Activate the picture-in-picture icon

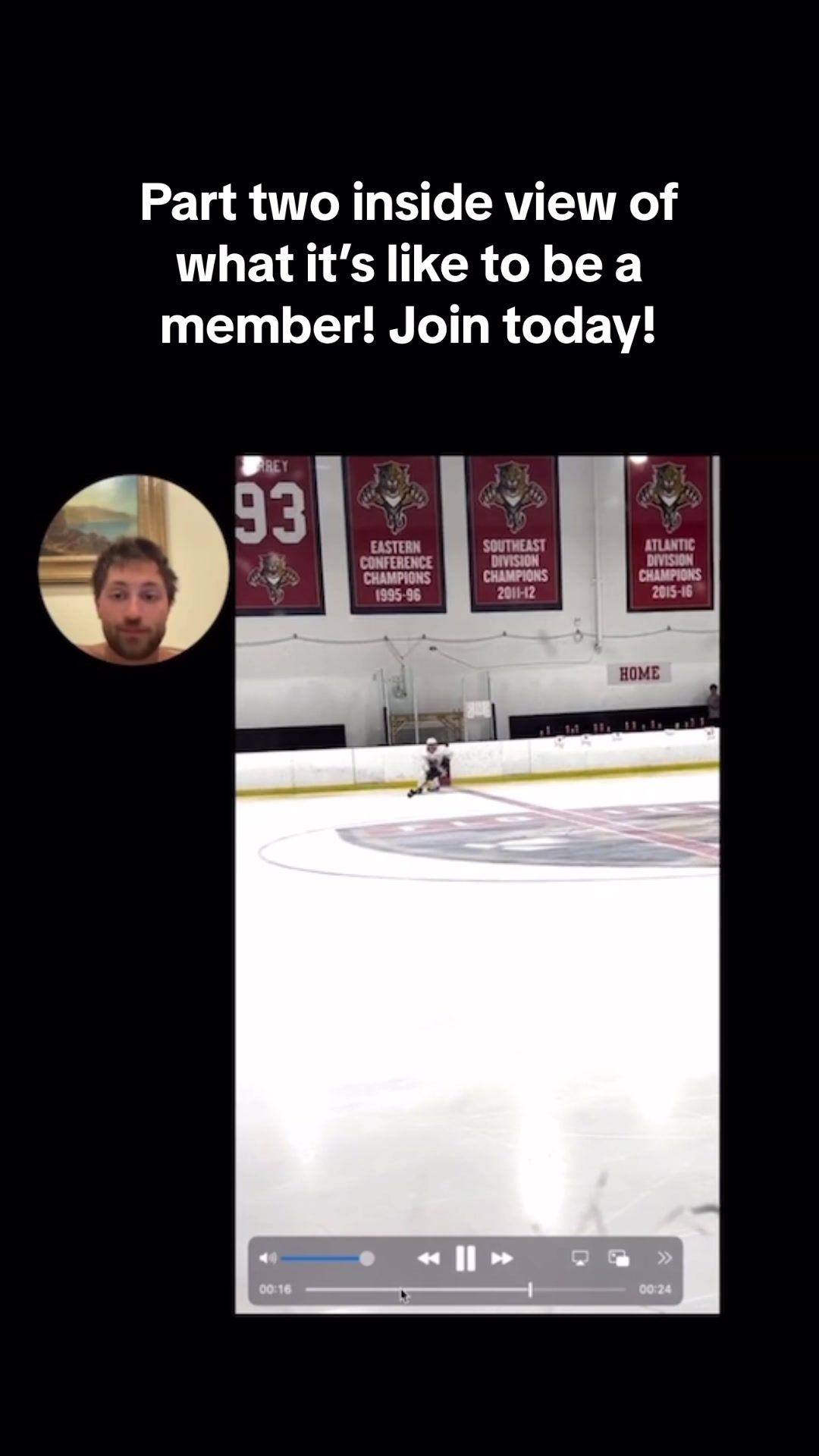tap(619, 1258)
